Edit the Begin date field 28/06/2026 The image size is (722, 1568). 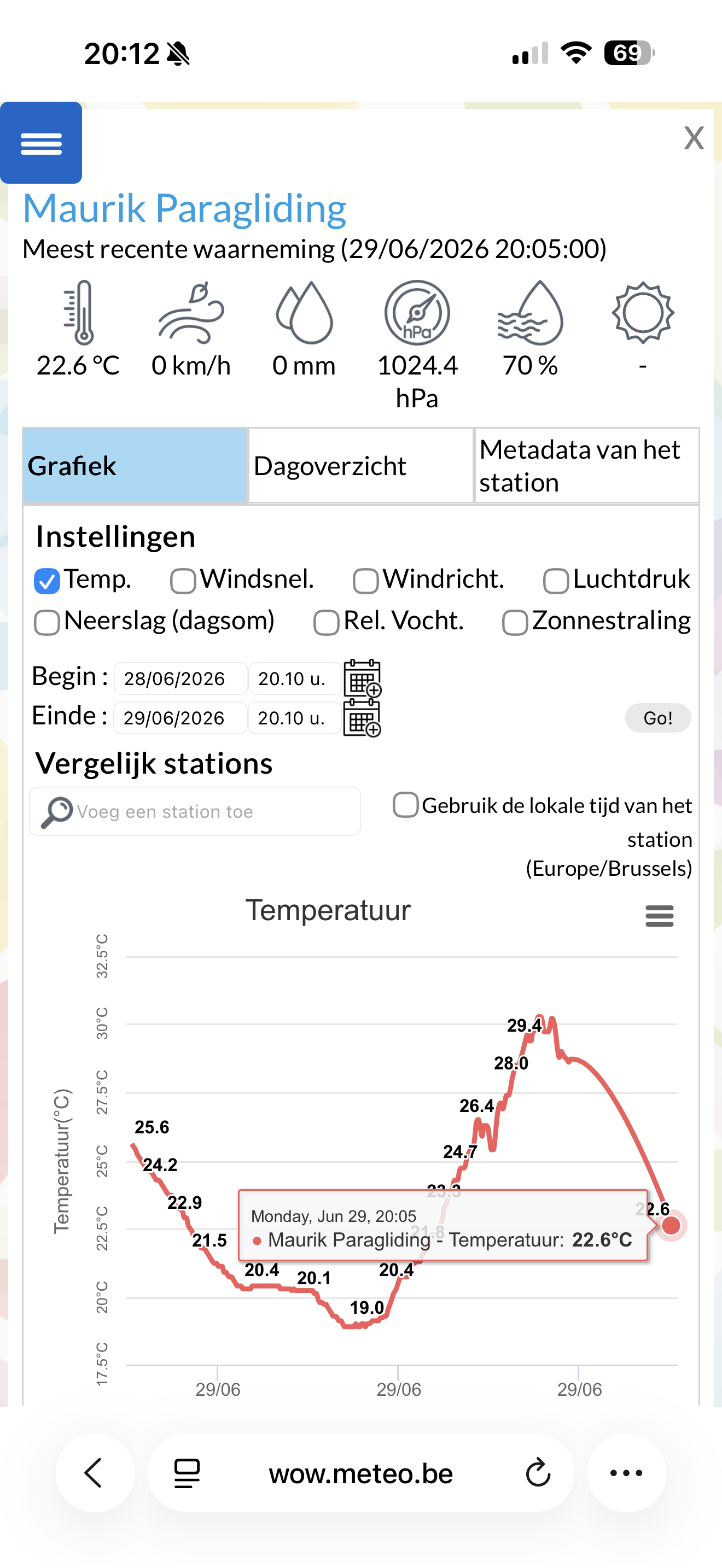coord(181,678)
